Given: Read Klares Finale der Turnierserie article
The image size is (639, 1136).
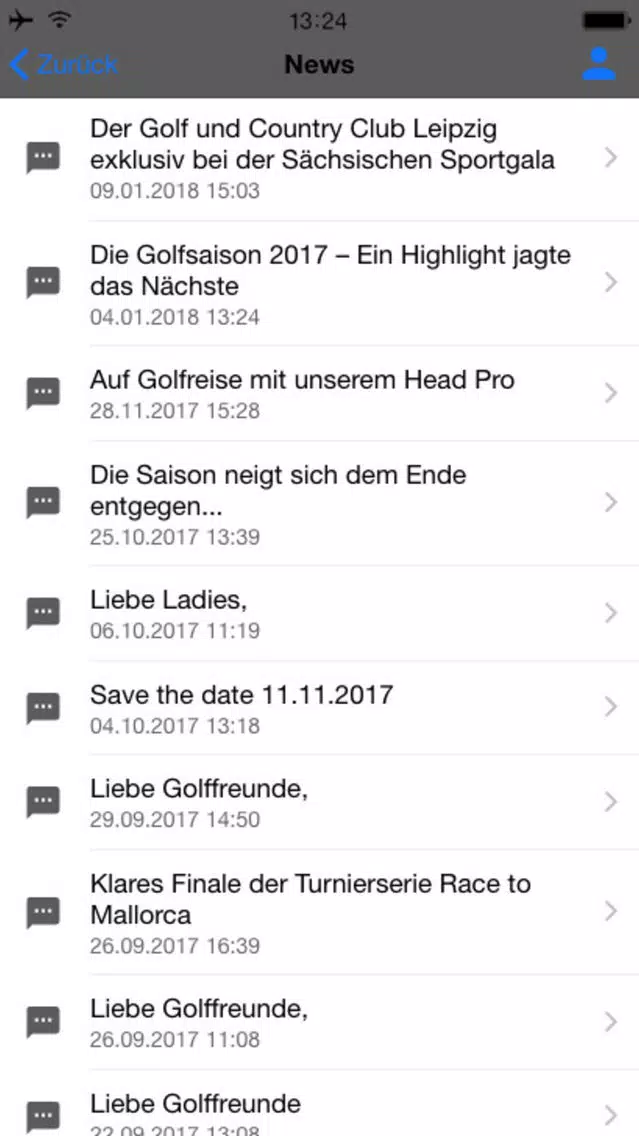Looking at the screenshot, I should 320,912.
